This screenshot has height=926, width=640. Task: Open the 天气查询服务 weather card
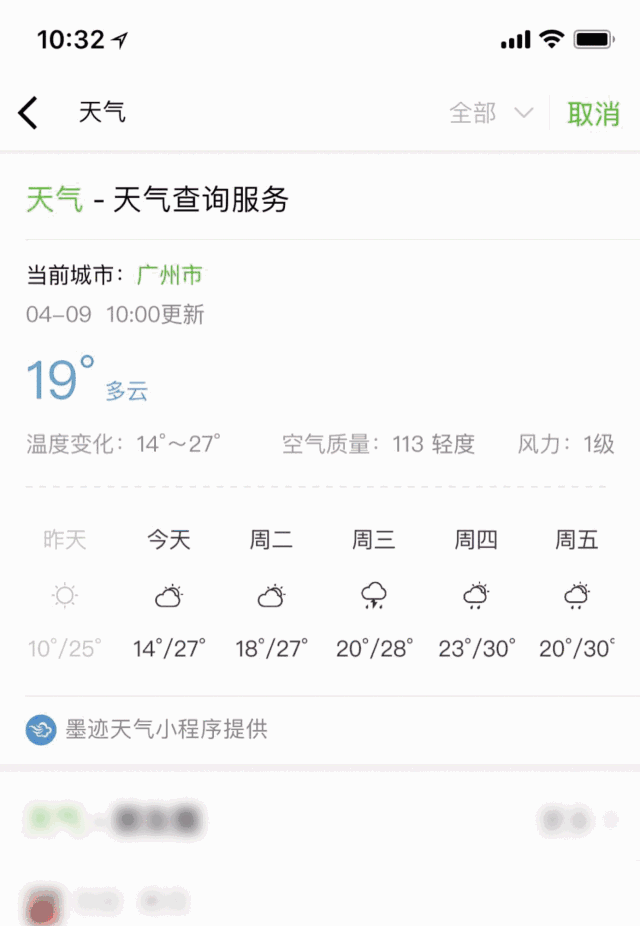(158, 199)
